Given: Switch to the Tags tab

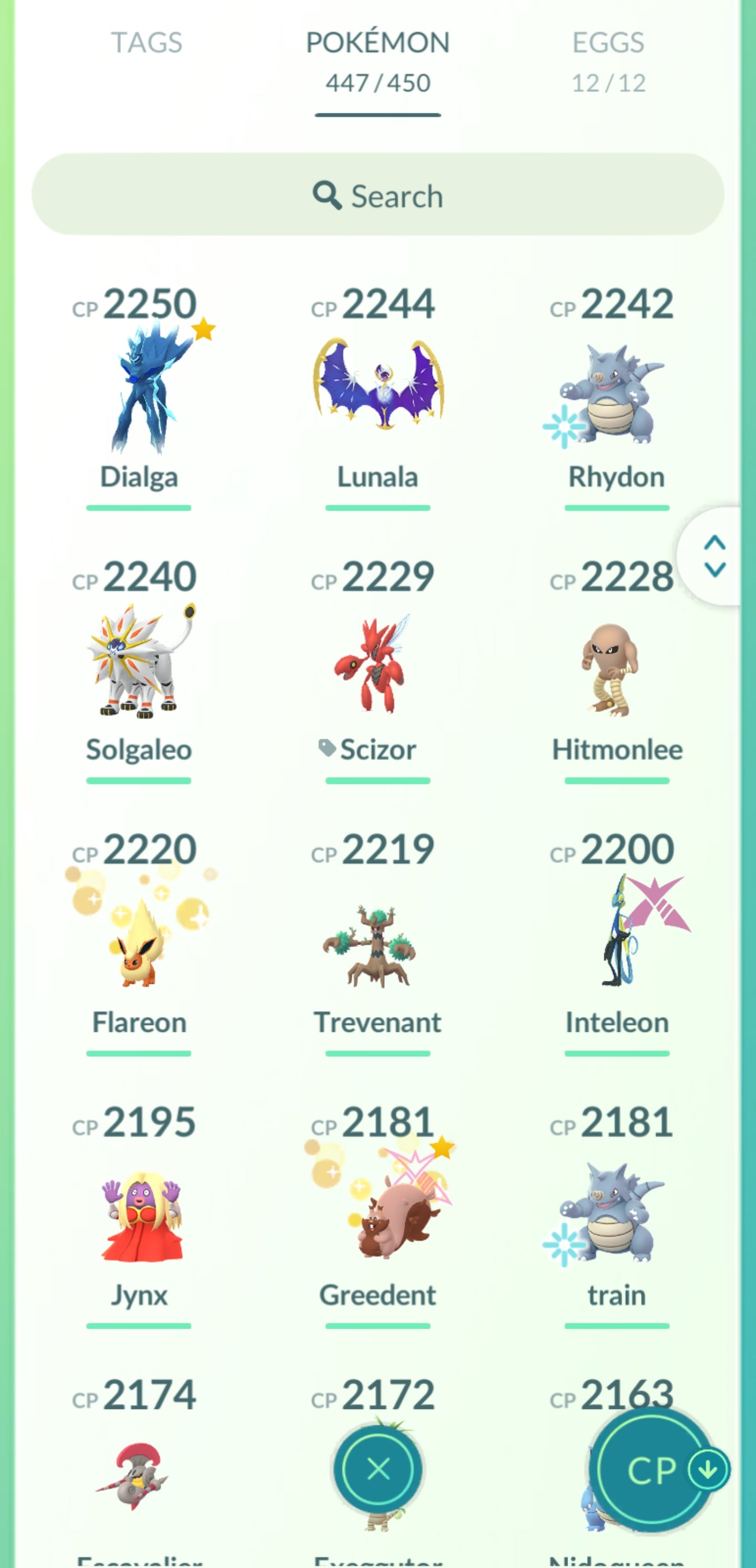Looking at the screenshot, I should coord(146,43).
